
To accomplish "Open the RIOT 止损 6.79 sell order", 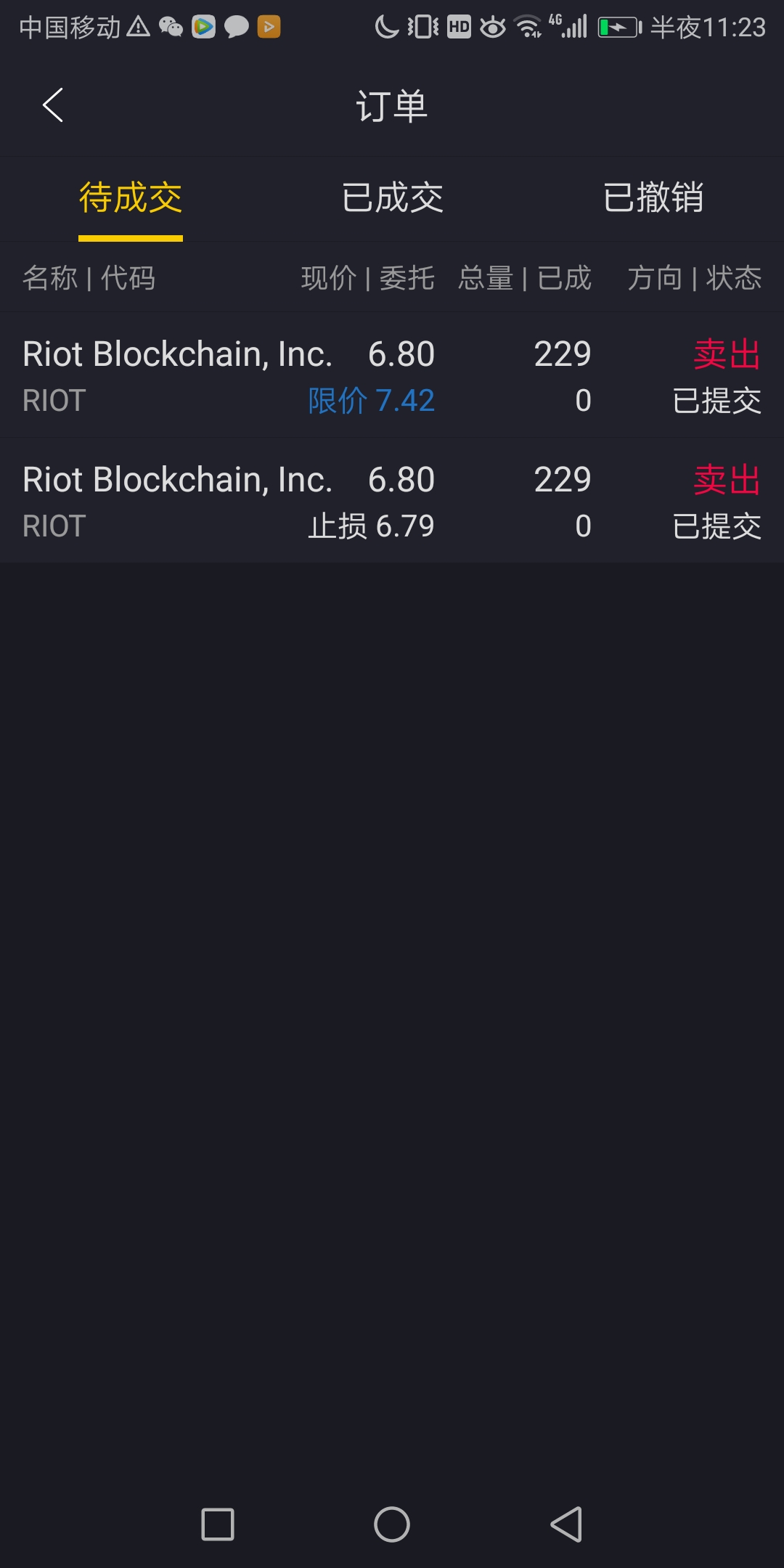I will 392,501.
